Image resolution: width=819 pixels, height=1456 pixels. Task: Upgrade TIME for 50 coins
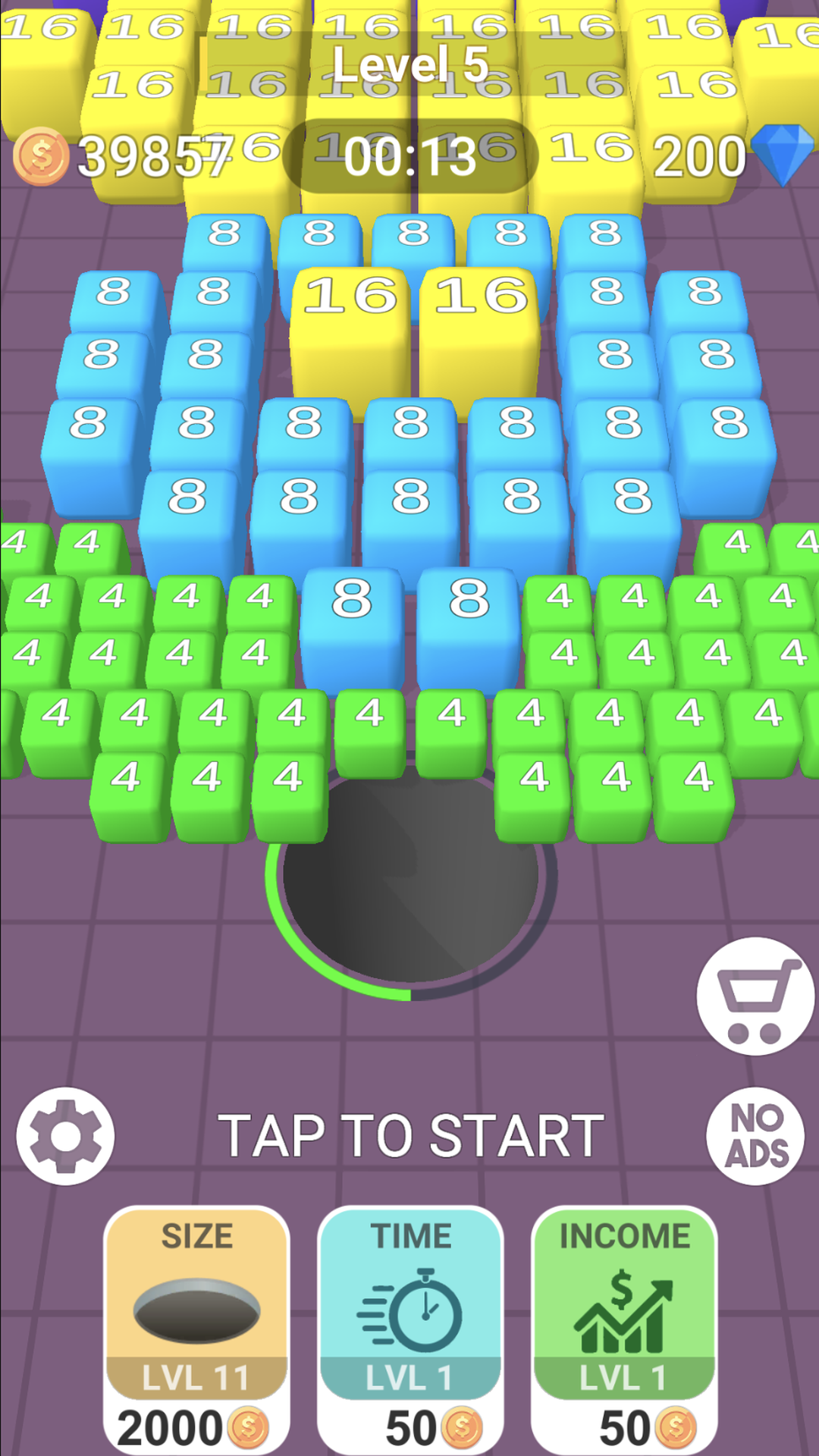tap(410, 1330)
